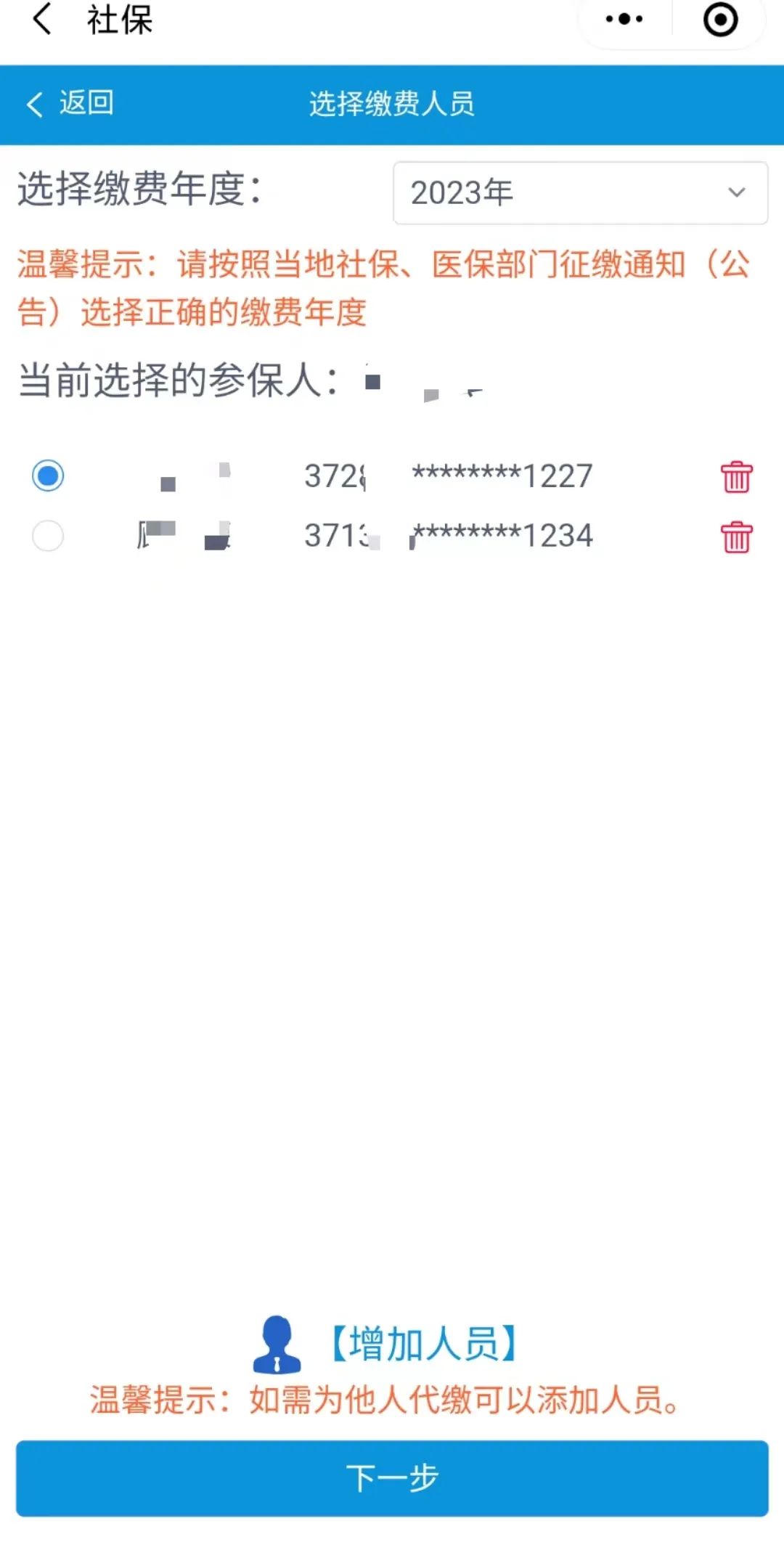Select the insured person ending in 1227
This screenshot has height=1550, width=784.
pyautogui.click(x=48, y=476)
